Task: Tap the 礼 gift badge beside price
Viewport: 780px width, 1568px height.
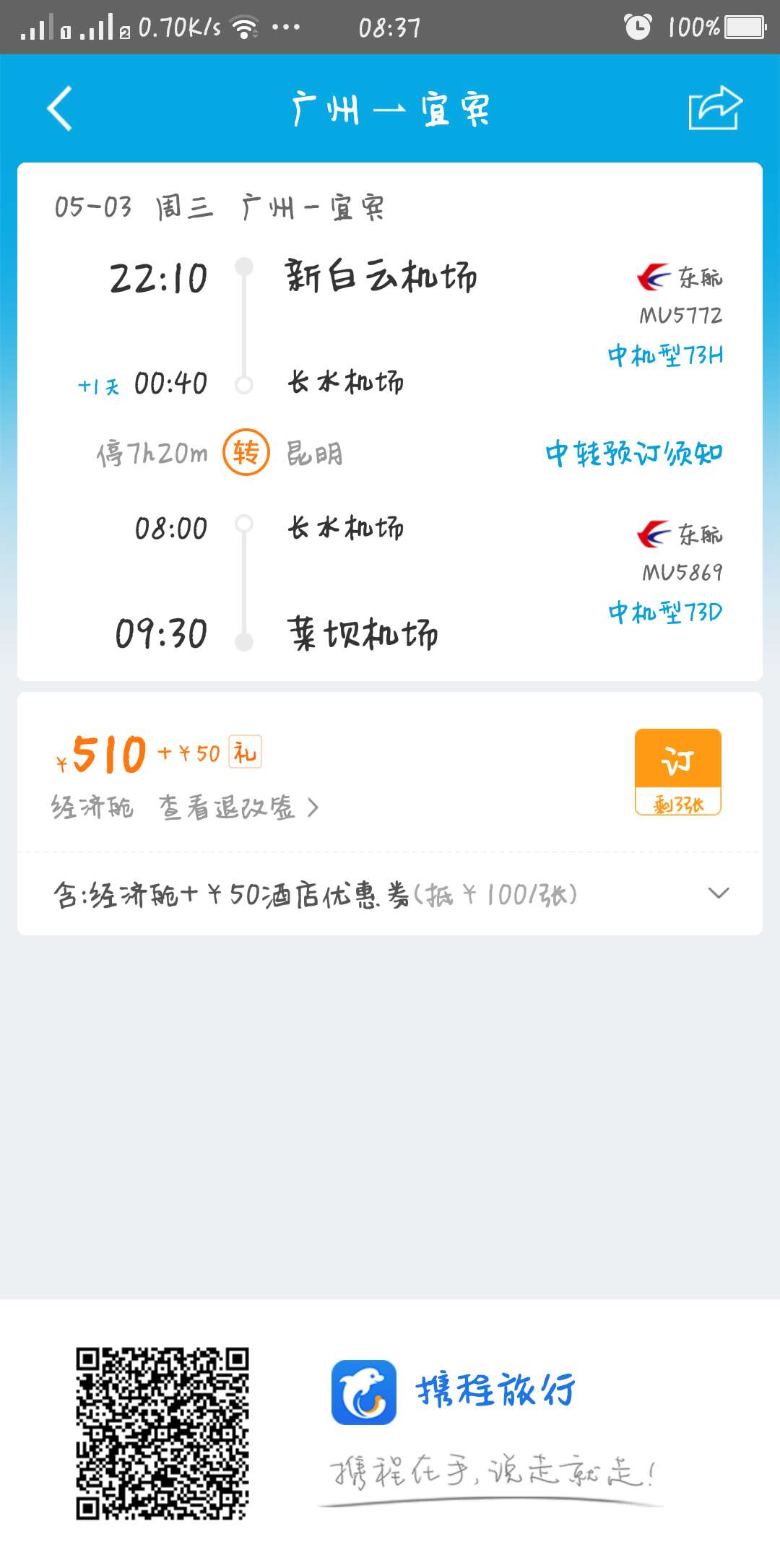Action: tap(245, 753)
